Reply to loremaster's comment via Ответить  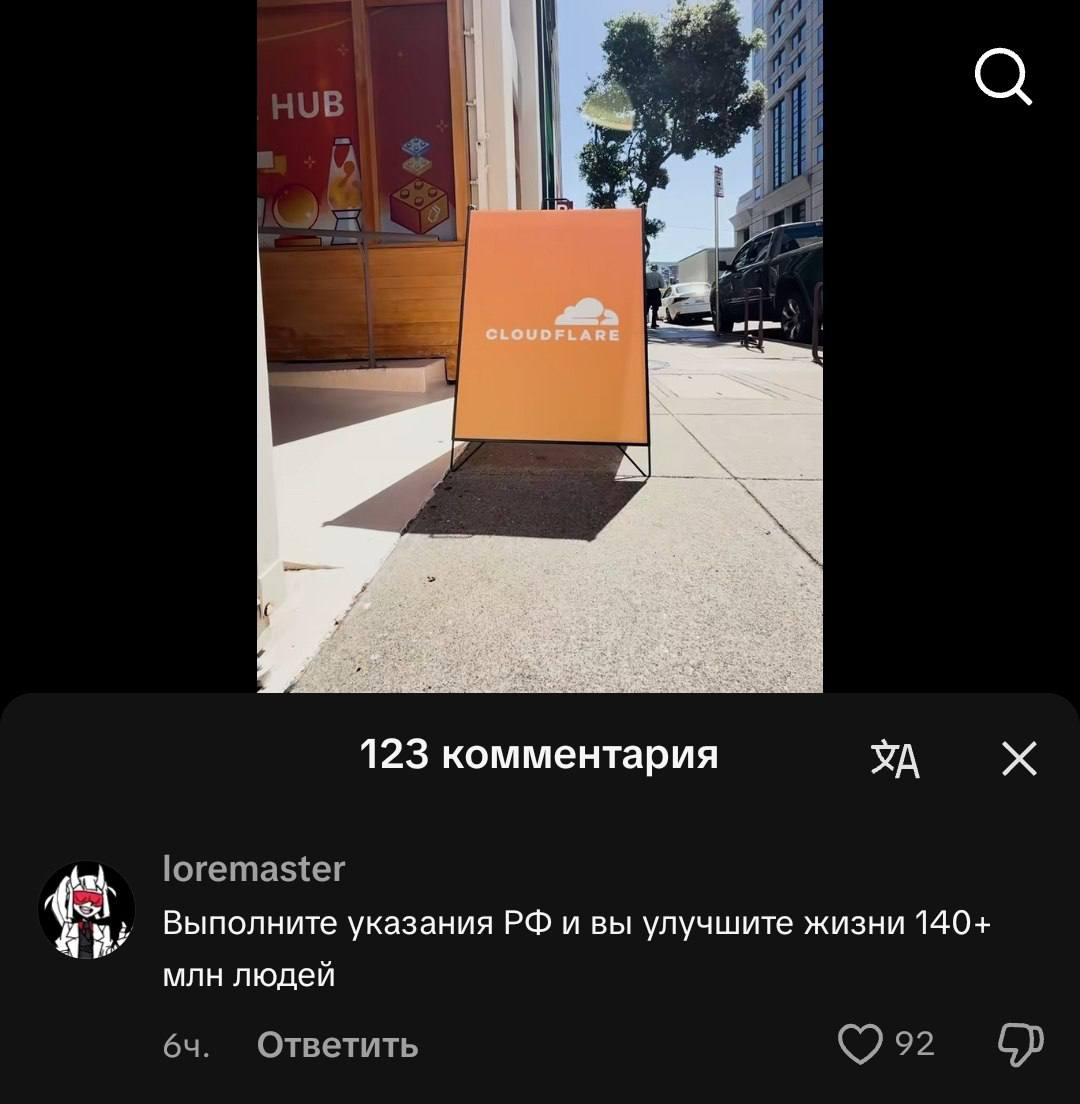[x=337, y=1044]
